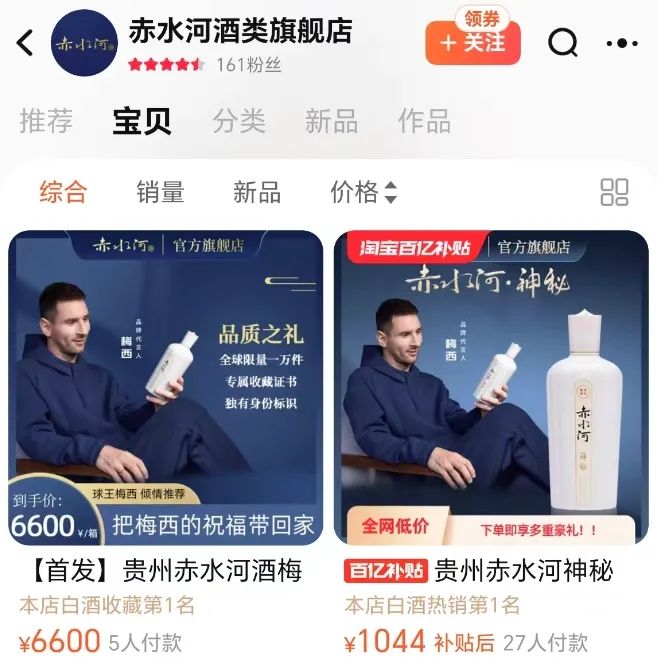Go back using the back arrow

tap(25, 43)
